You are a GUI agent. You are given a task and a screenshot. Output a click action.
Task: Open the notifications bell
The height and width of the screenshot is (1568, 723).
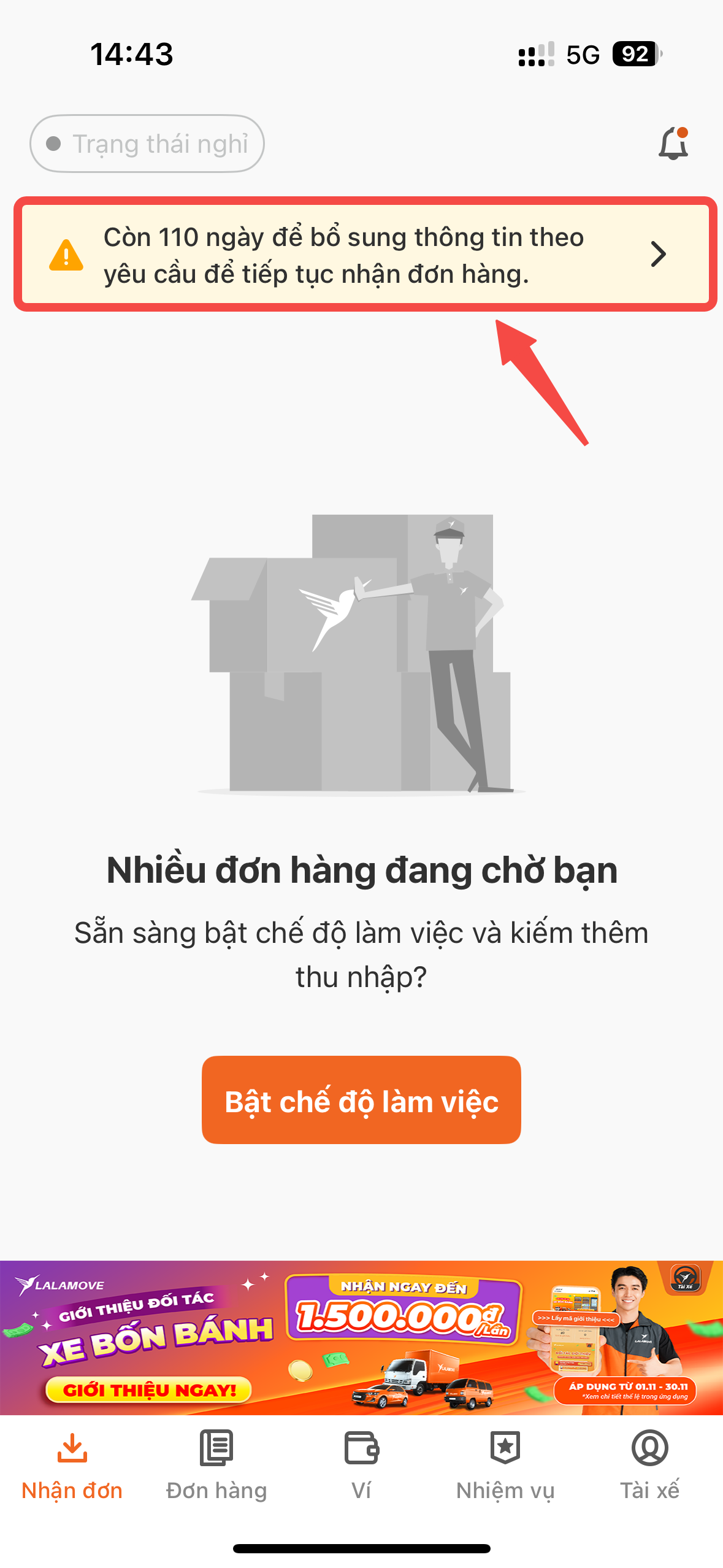click(673, 144)
